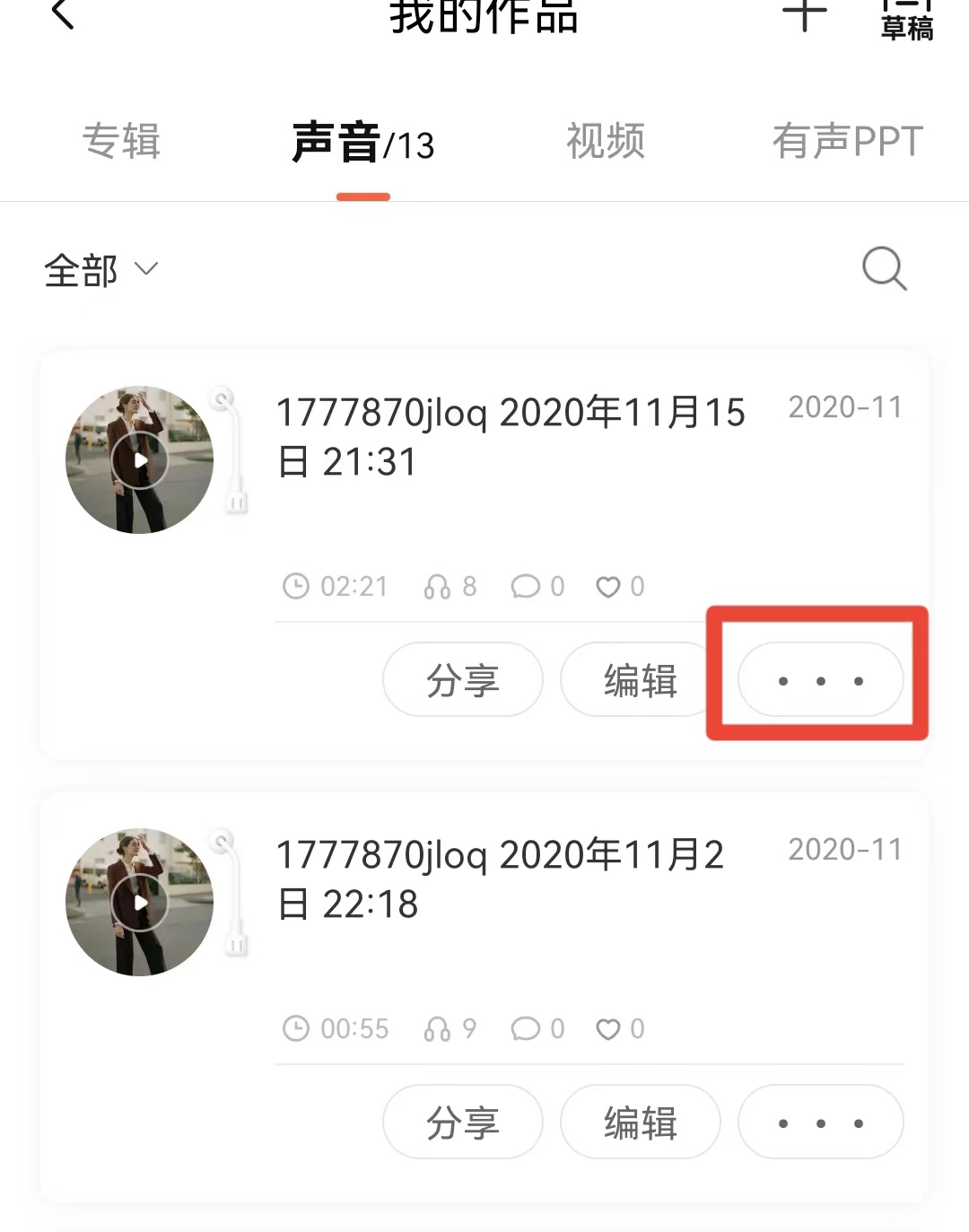Like the 11月2日 audio via heart icon
The width and height of the screenshot is (969, 1232).
coord(609,1028)
